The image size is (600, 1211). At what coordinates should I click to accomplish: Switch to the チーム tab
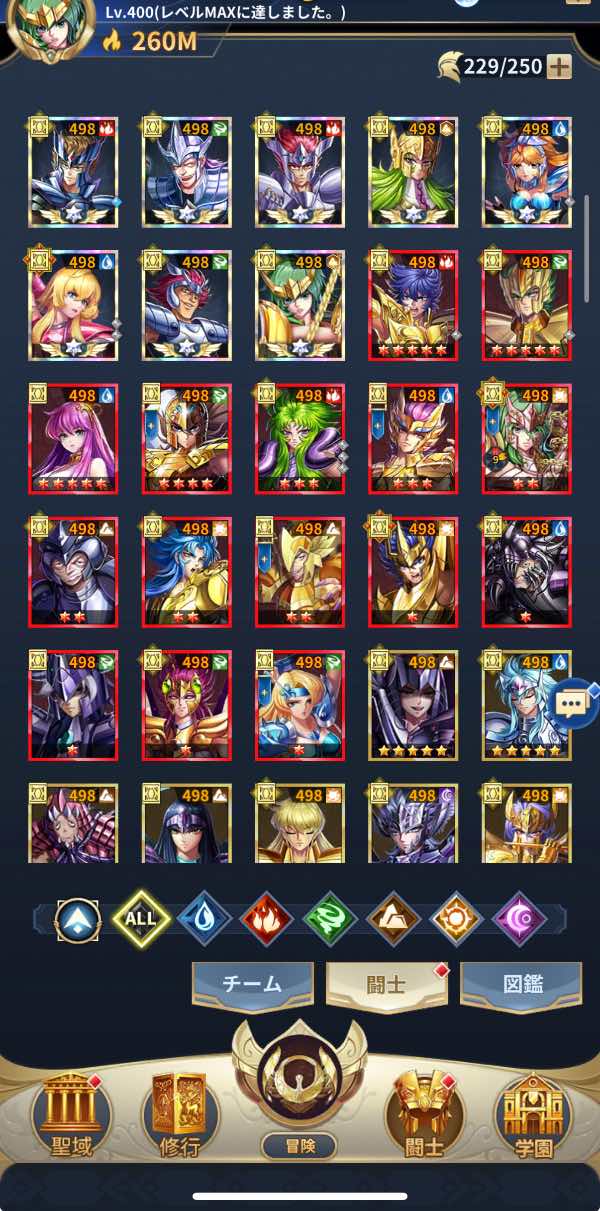(x=253, y=985)
